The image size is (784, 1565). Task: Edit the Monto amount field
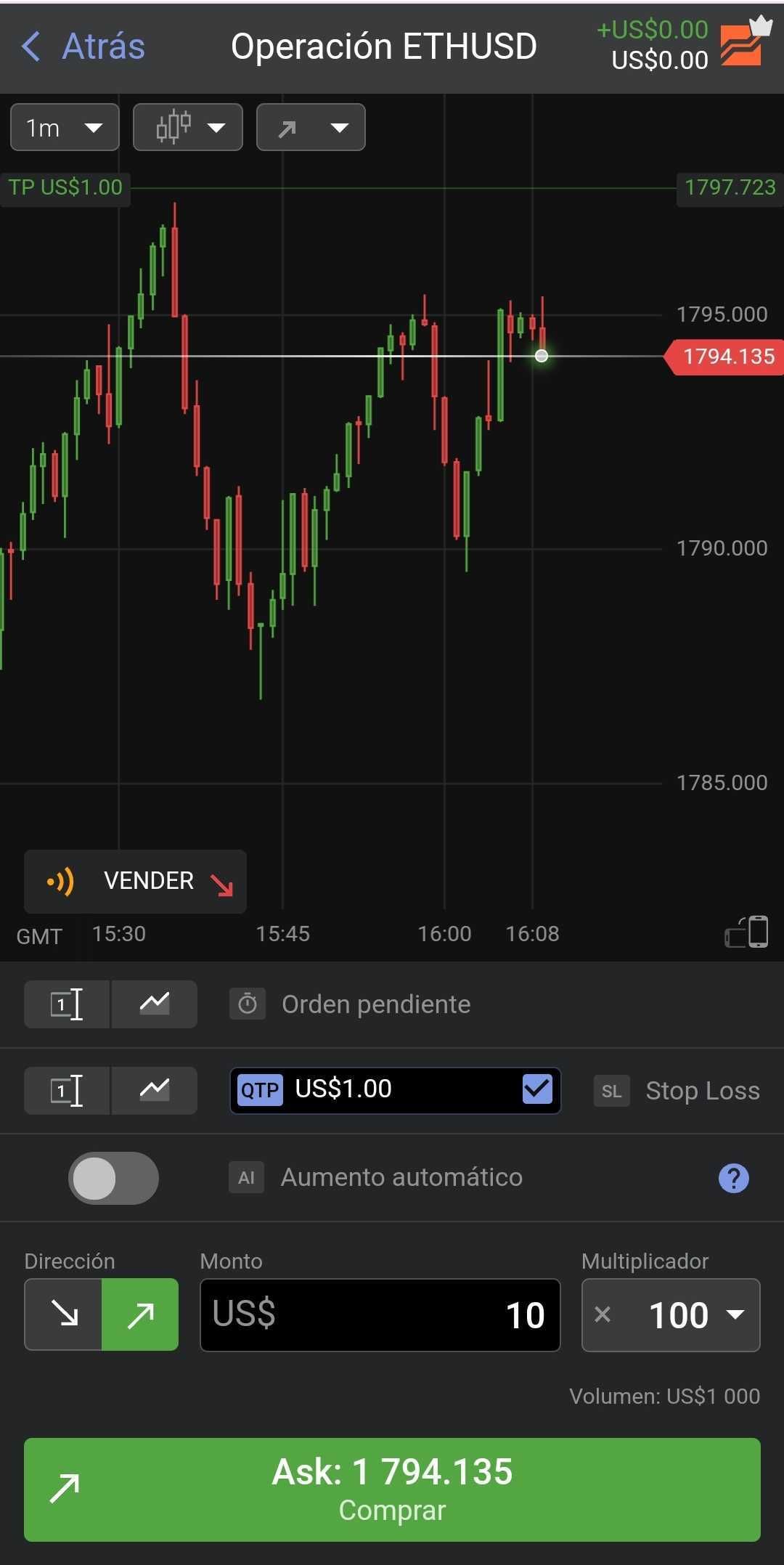[380, 1315]
